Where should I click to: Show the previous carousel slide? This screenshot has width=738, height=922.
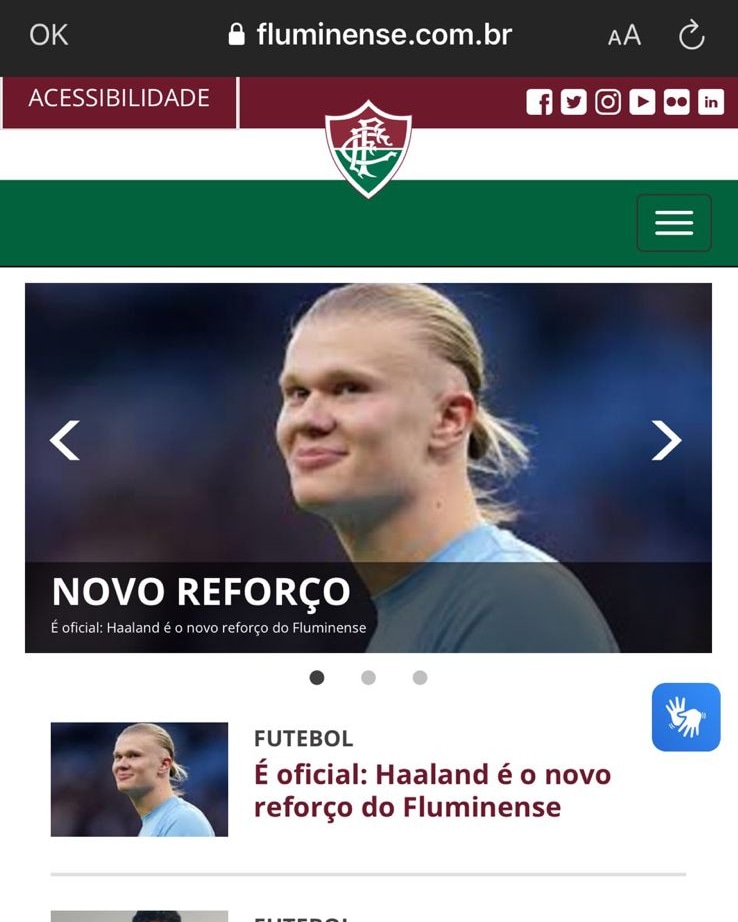point(65,440)
